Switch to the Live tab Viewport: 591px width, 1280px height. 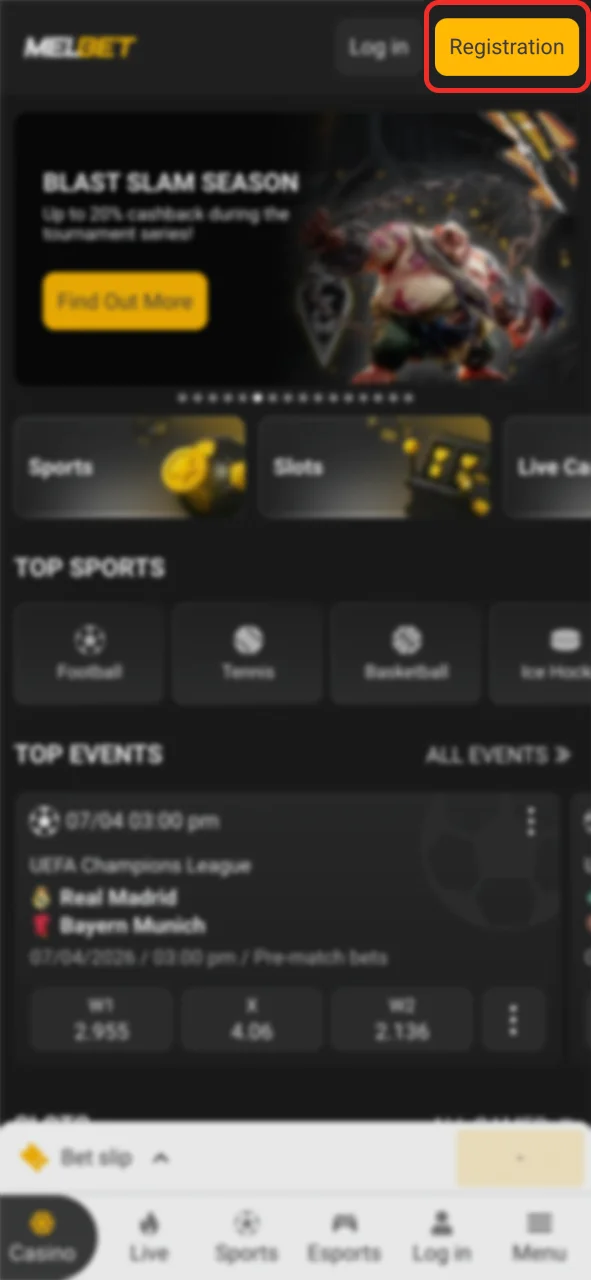(148, 1237)
